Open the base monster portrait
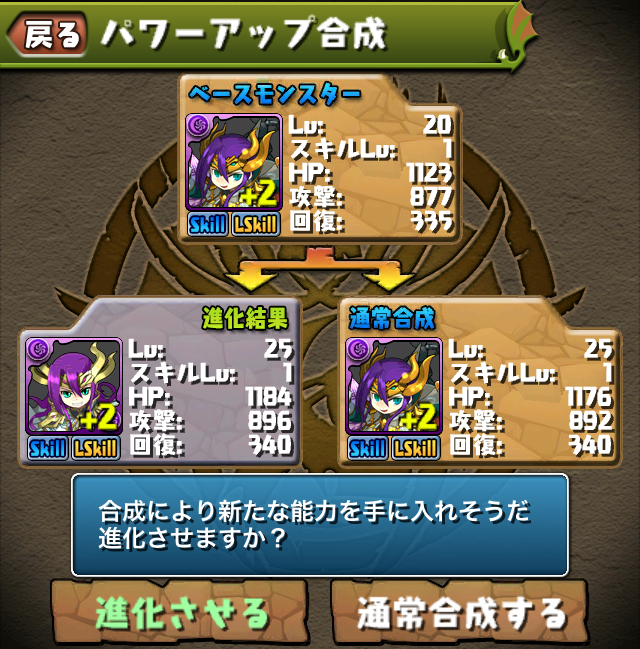 (234, 162)
